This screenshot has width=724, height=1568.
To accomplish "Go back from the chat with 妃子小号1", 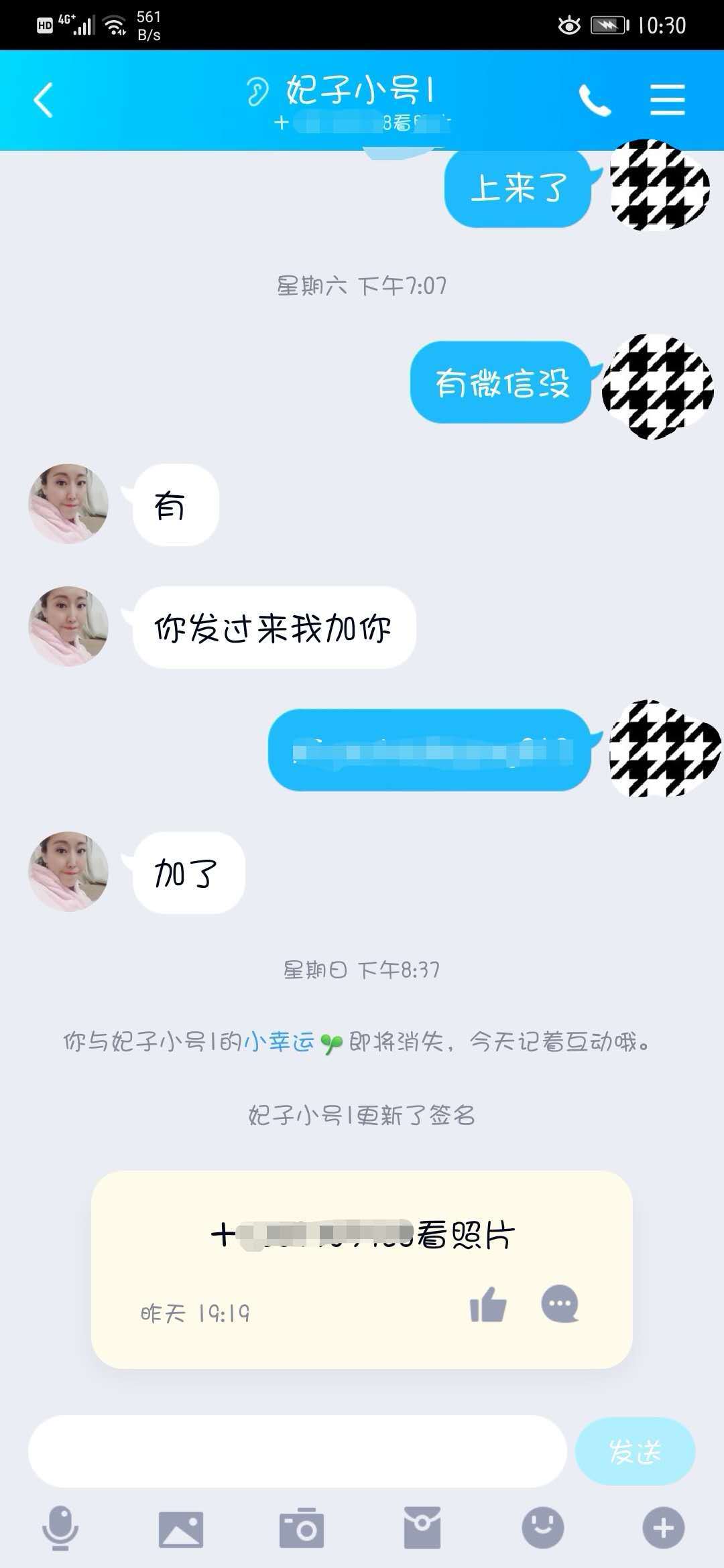I will click(44, 101).
